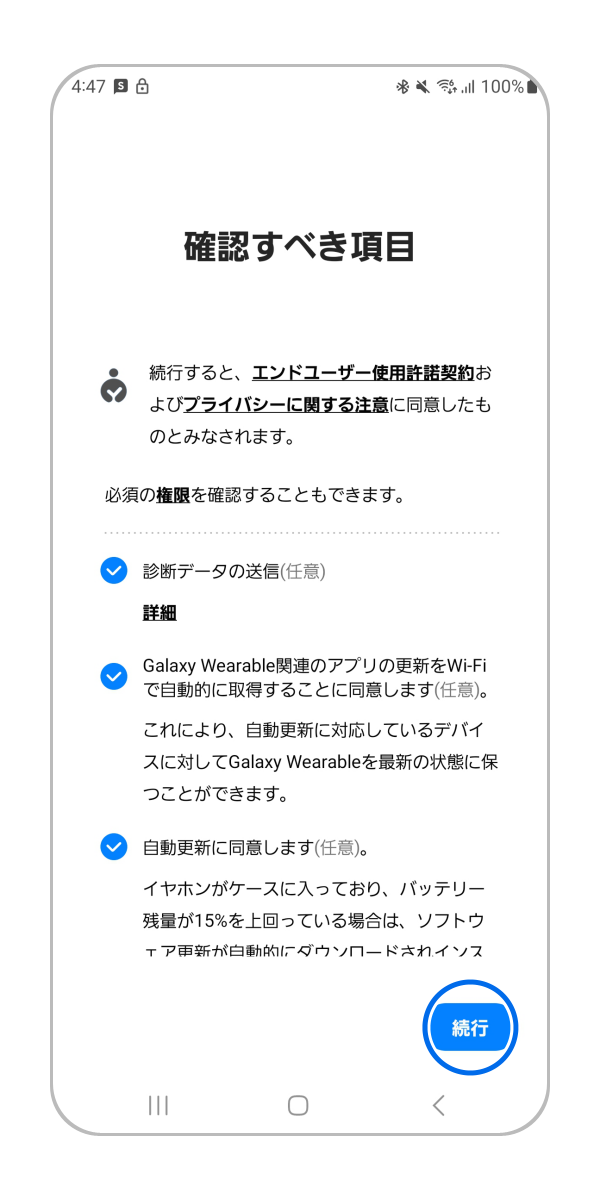Open recent apps from navigation bar
The width and height of the screenshot is (600, 1200).
coord(158,1105)
